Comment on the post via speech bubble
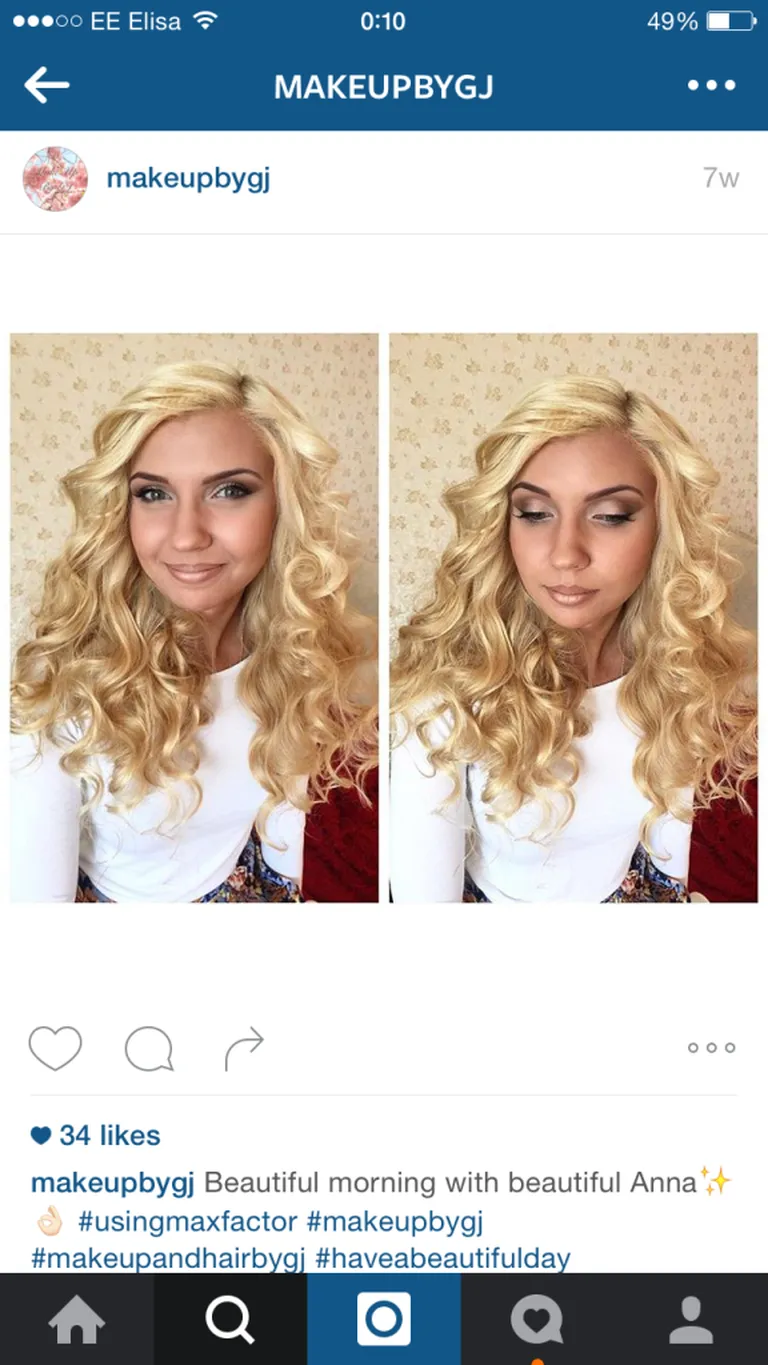This screenshot has height=1365, width=768. pyautogui.click(x=149, y=1049)
